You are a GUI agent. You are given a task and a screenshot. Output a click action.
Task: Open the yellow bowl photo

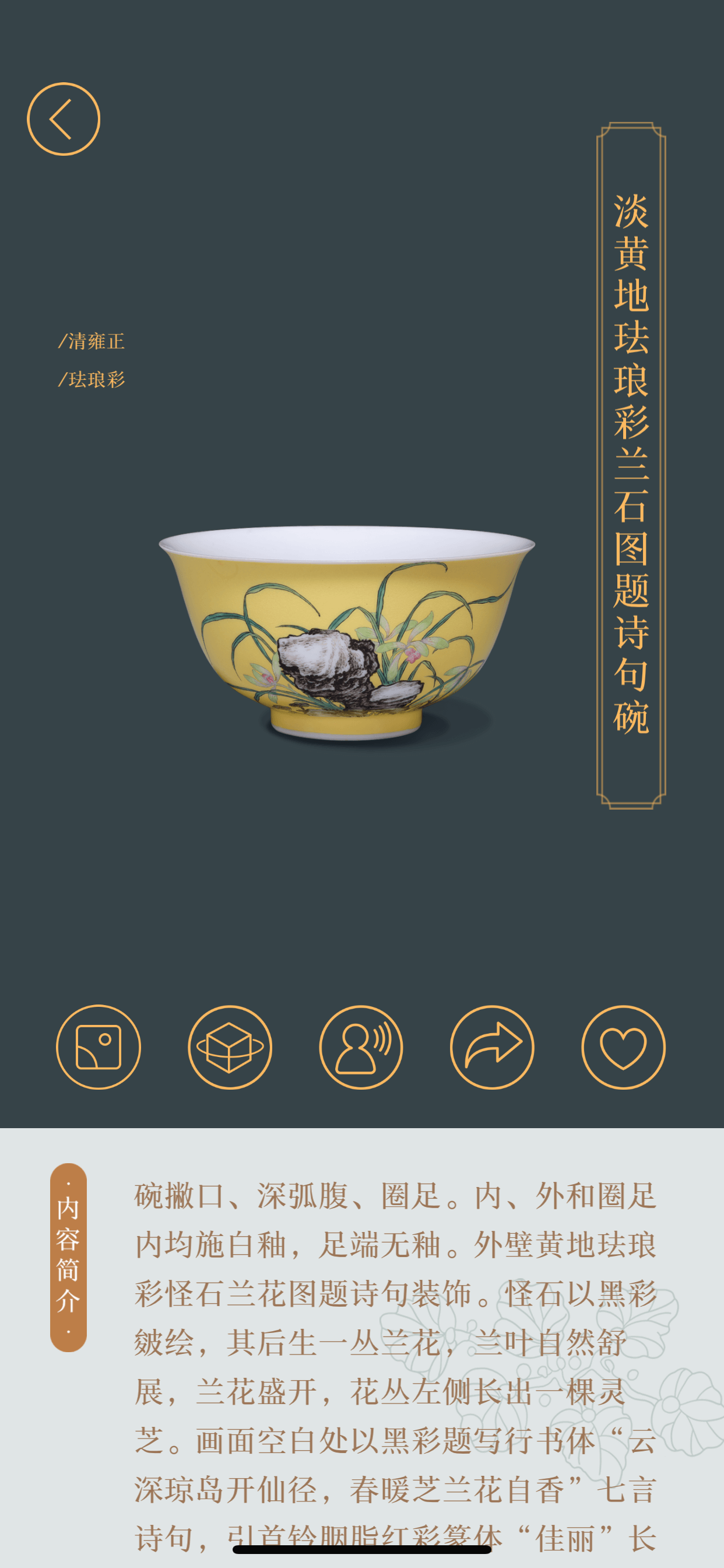point(347,633)
